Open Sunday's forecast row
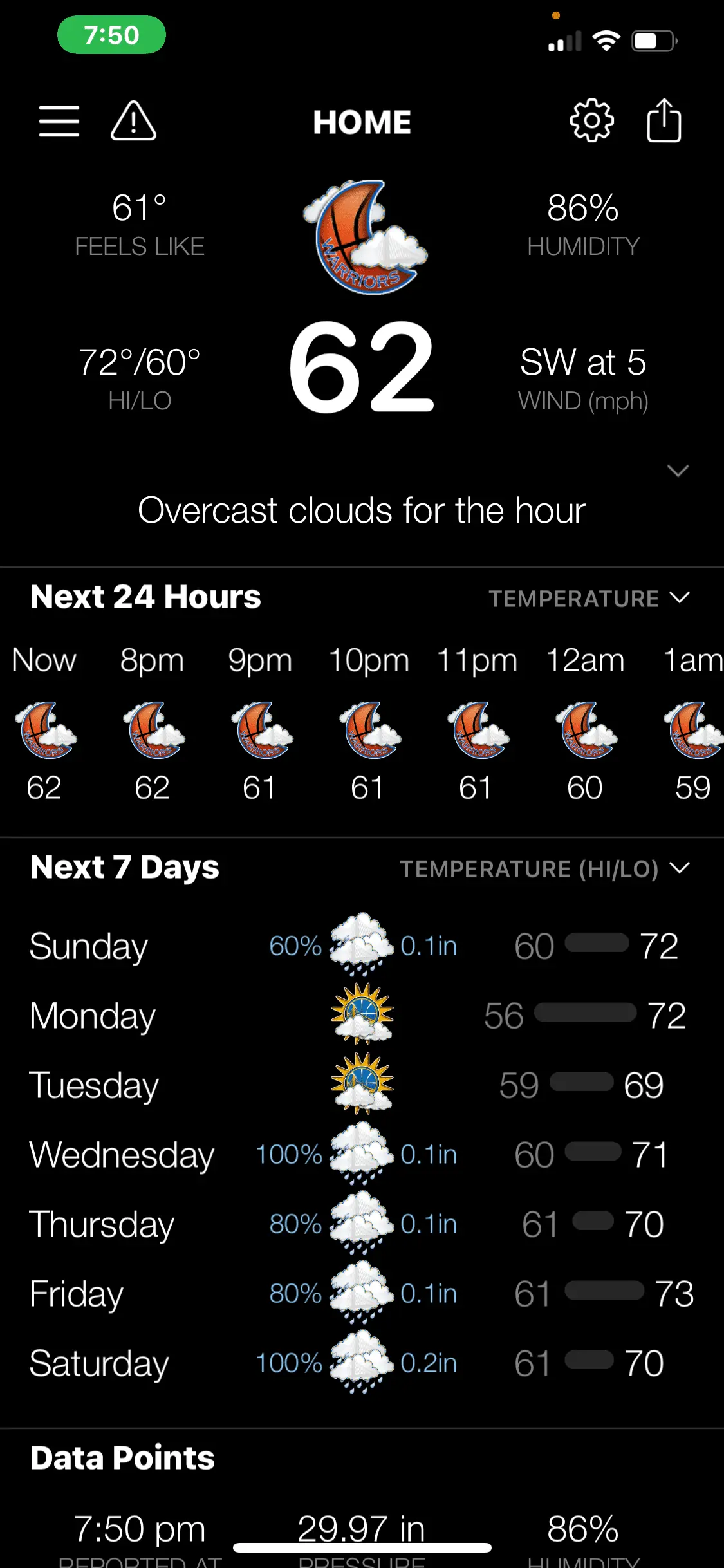 click(x=362, y=946)
